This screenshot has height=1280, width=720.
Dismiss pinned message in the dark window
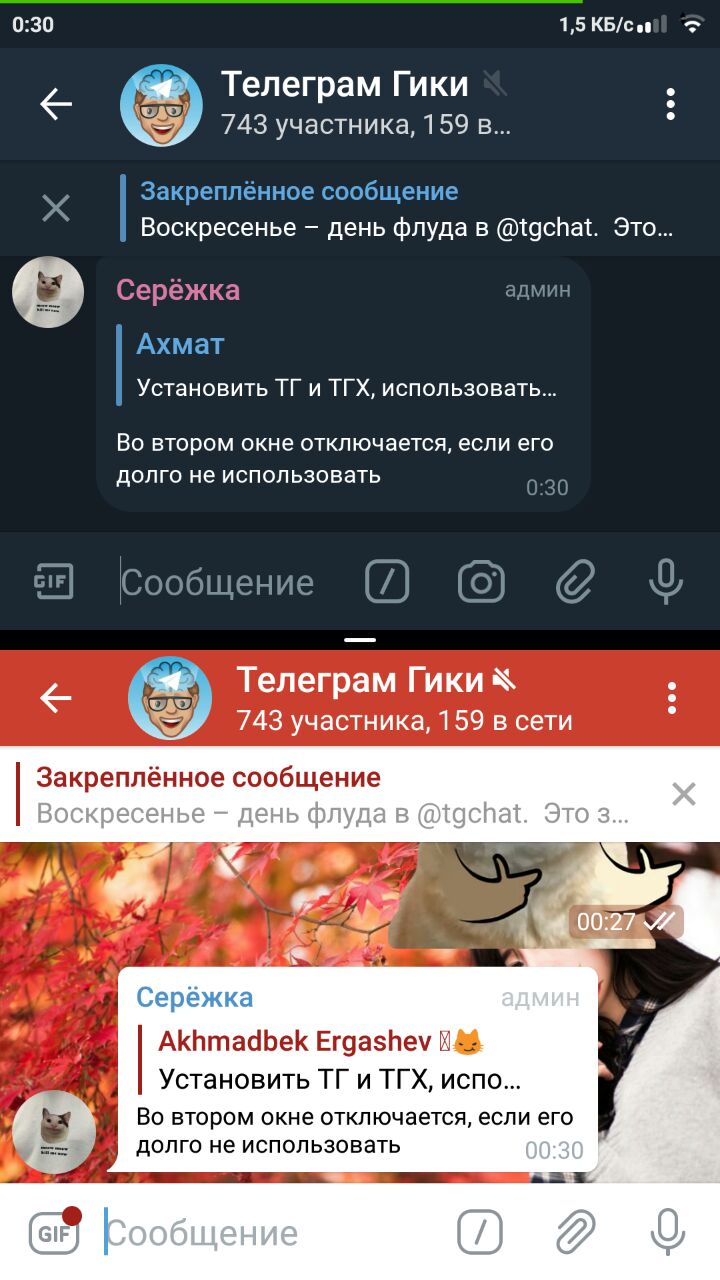[x=56, y=208]
